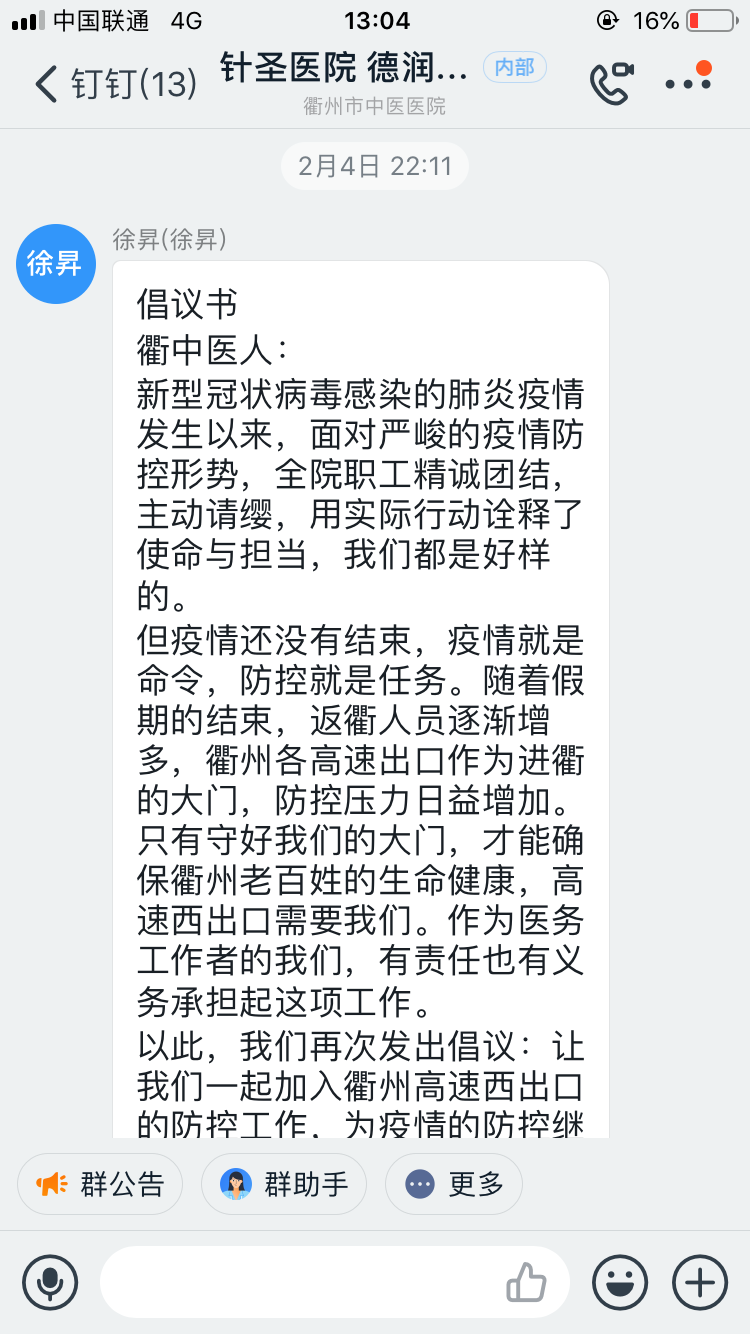Screen dimensions: 750x1334
Task: Open the 群公告 group announcements
Action: click(x=100, y=1185)
